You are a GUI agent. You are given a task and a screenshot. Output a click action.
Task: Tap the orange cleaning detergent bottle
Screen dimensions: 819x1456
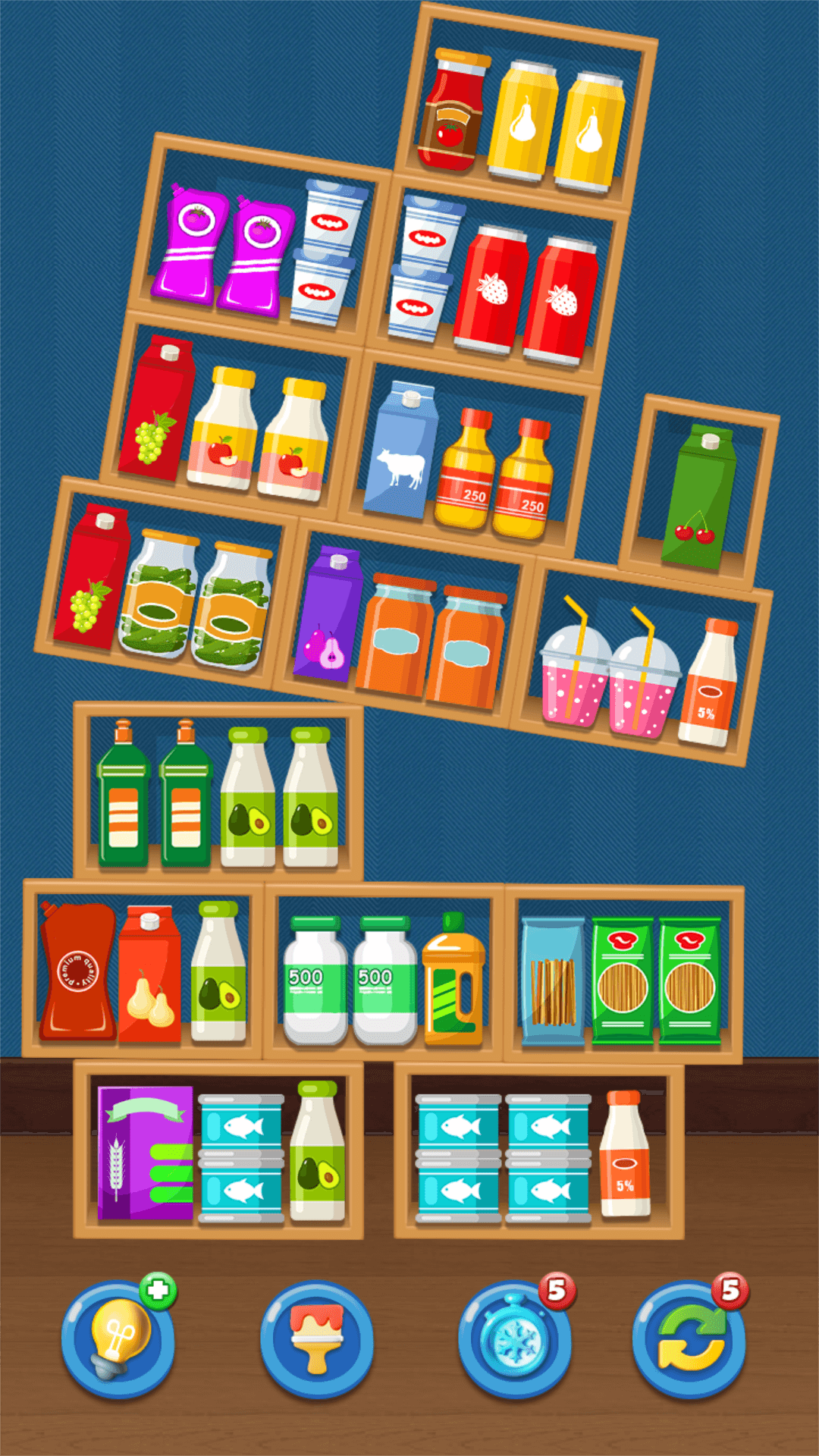[x=453, y=982]
